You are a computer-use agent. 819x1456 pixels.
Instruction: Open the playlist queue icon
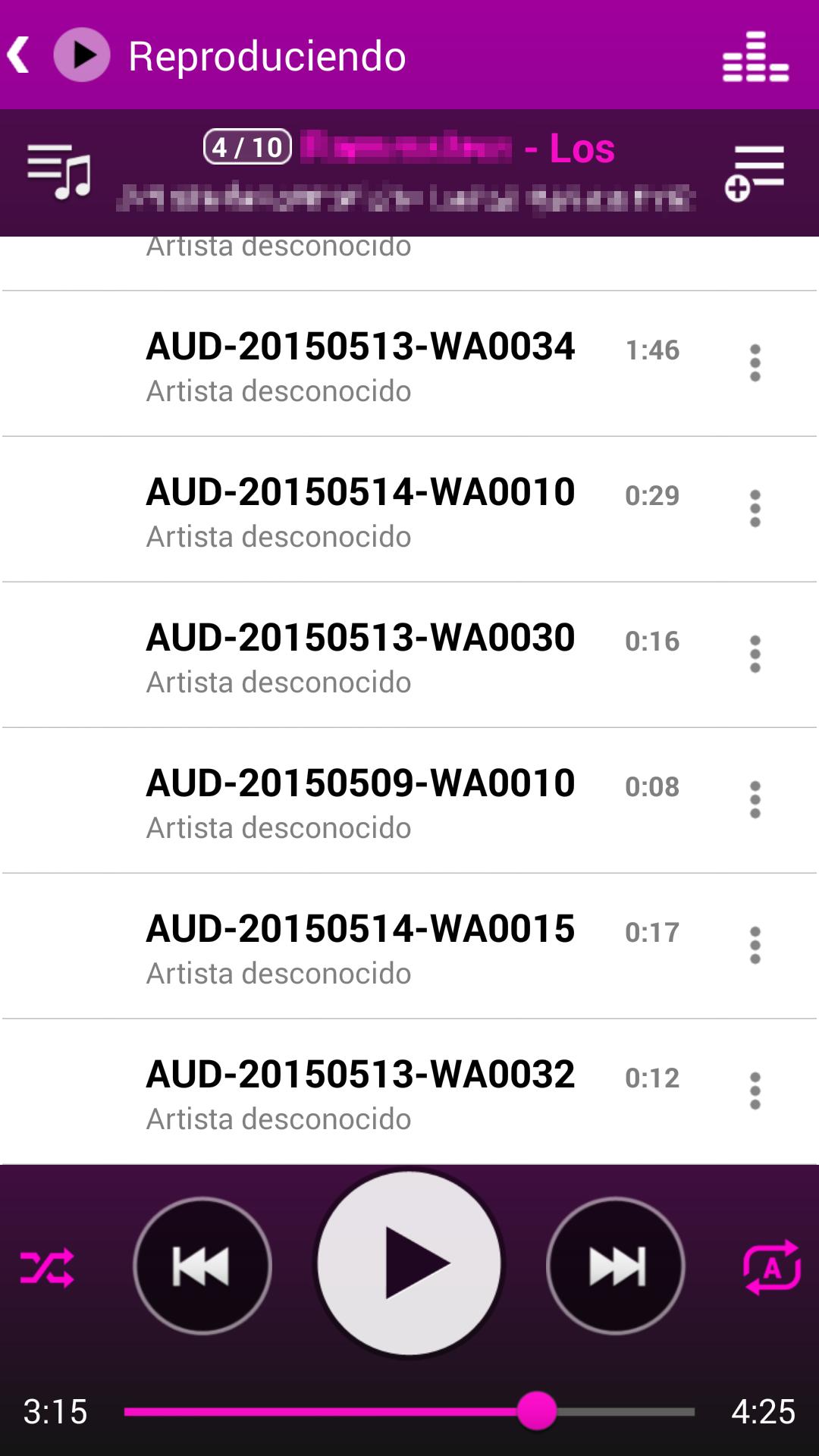click(x=59, y=172)
